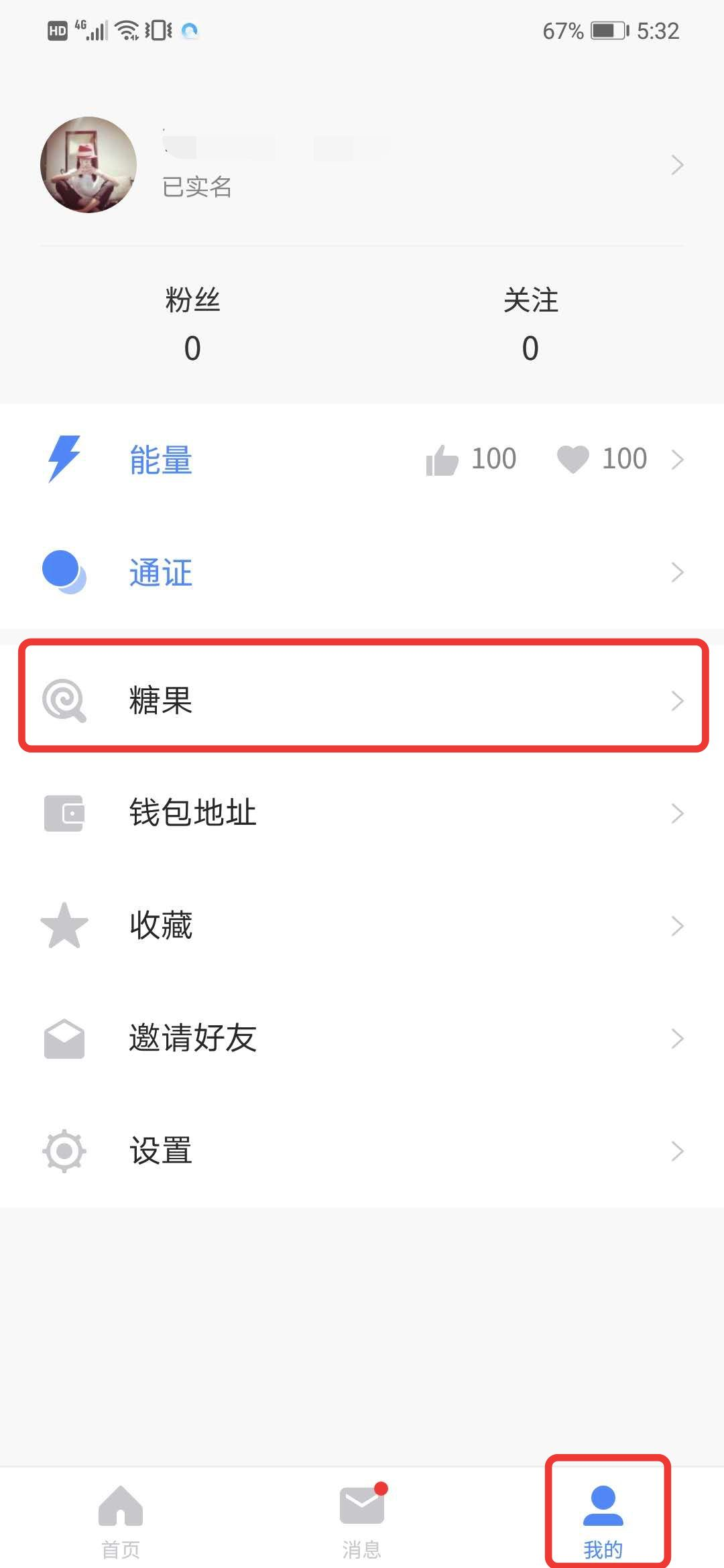Open 邀请好友 invite friends
724x1568 pixels.
362,1038
